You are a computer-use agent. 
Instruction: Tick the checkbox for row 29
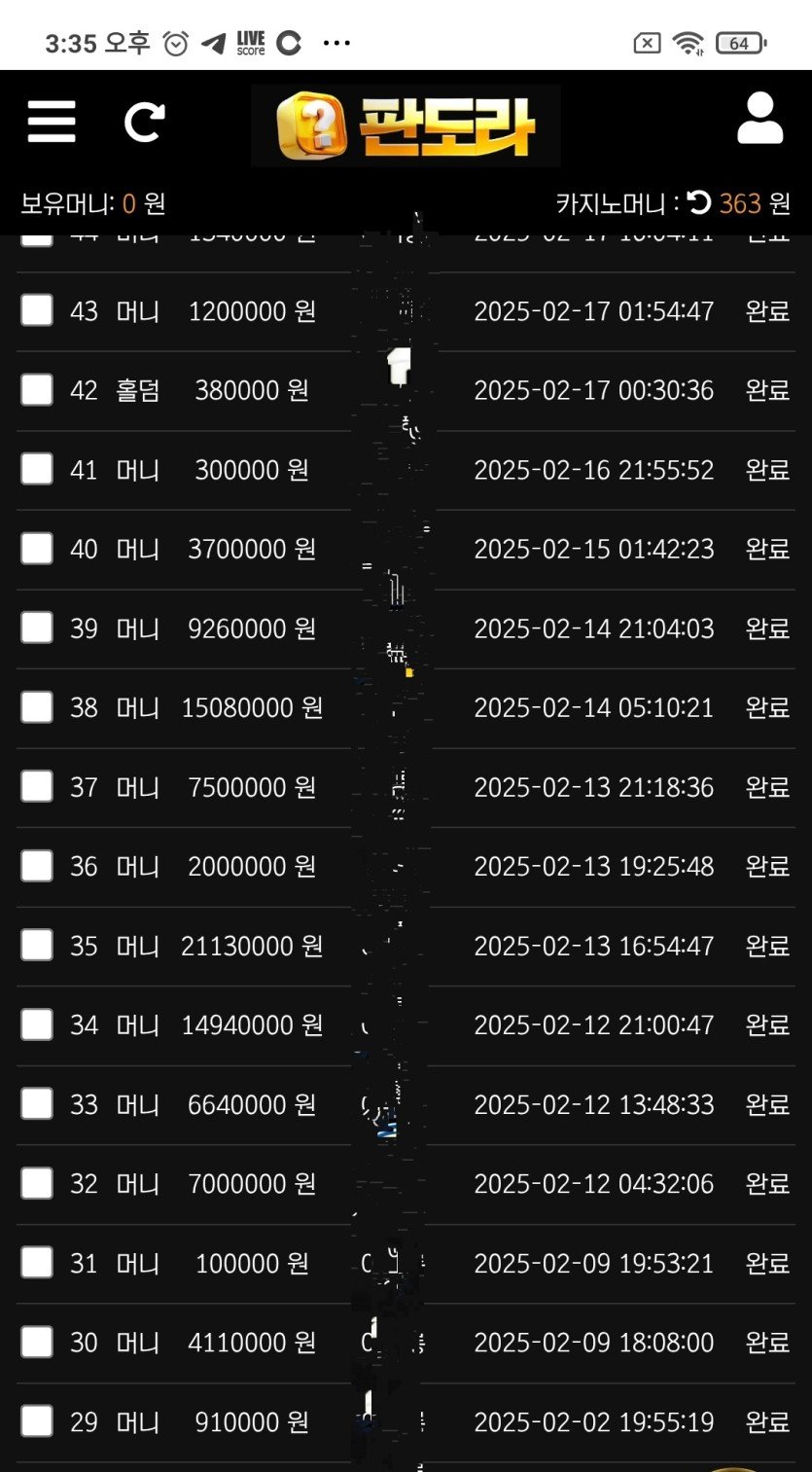click(37, 1421)
